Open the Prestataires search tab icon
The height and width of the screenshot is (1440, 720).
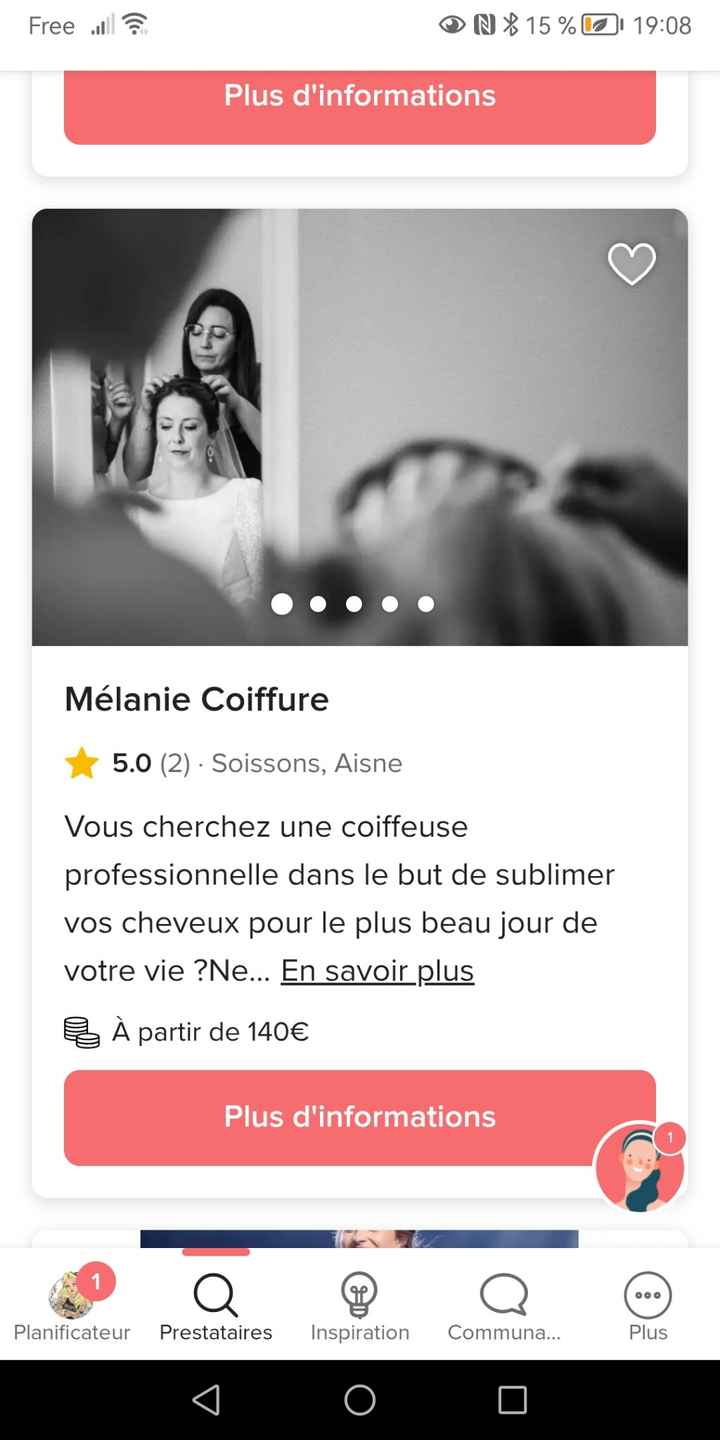tap(215, 1295)
